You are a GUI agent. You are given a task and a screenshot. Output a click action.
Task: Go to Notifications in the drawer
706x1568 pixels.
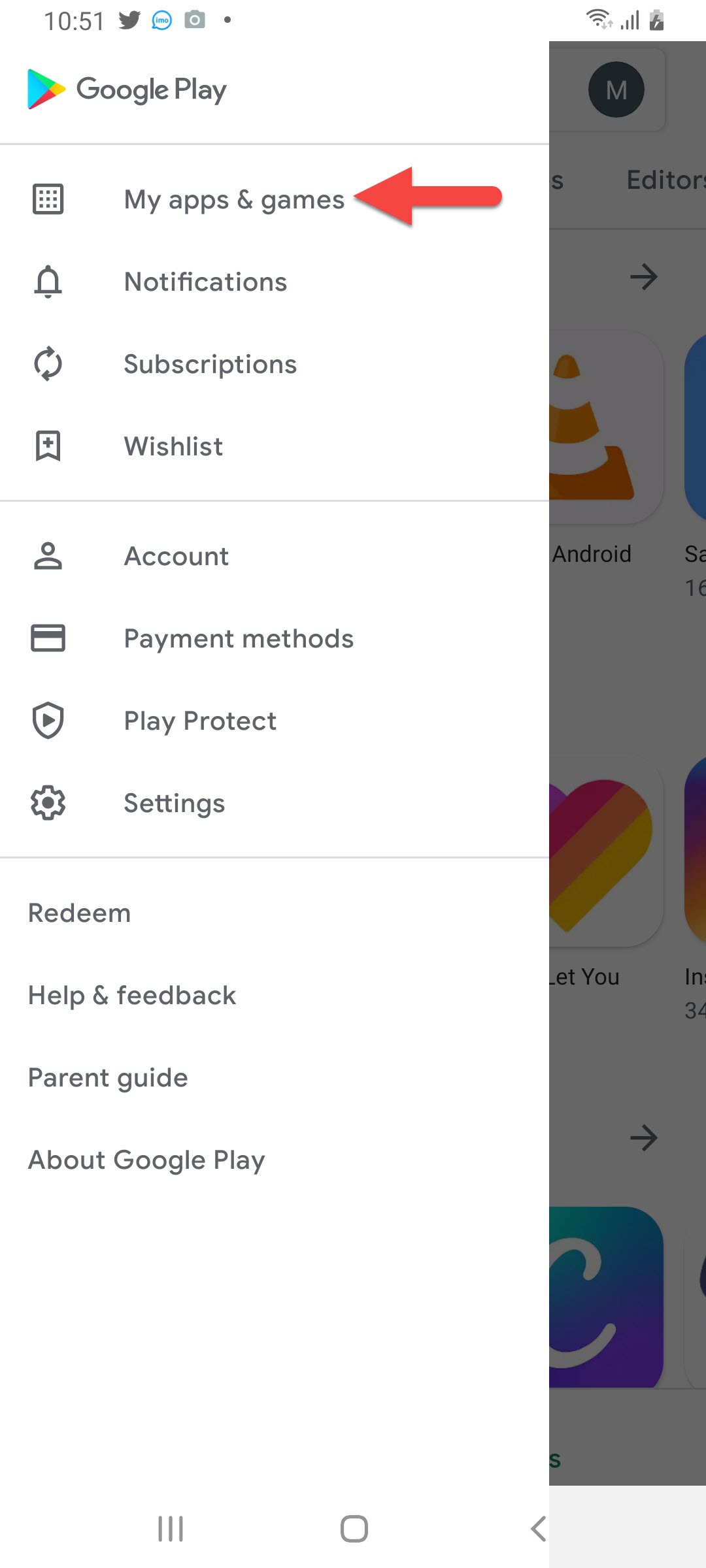tap(205, 282)
